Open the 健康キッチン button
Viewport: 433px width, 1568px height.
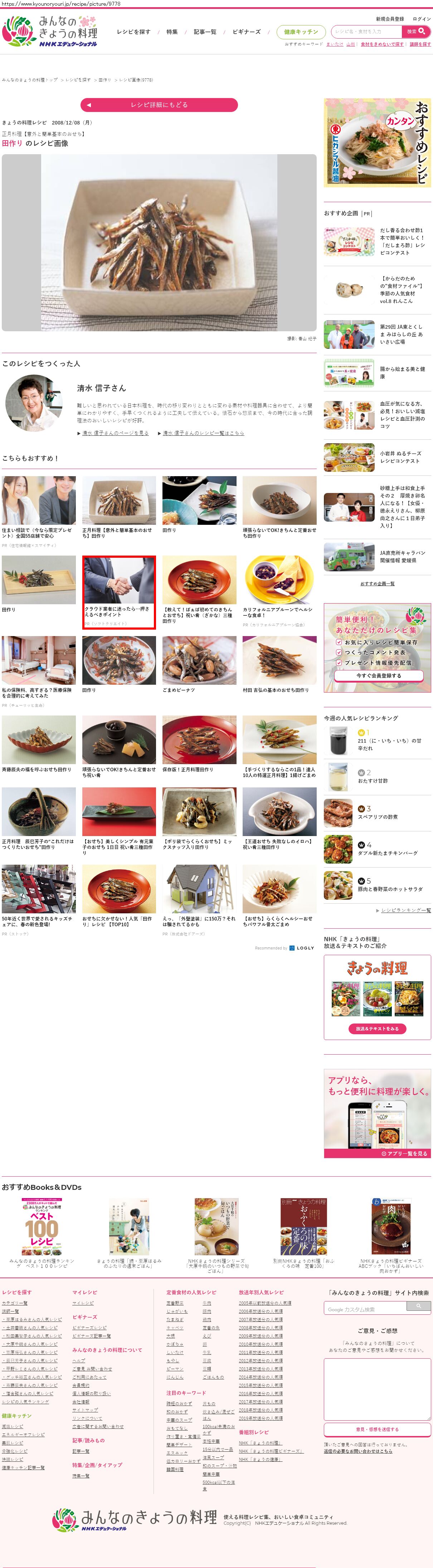(x=301, y=32)
